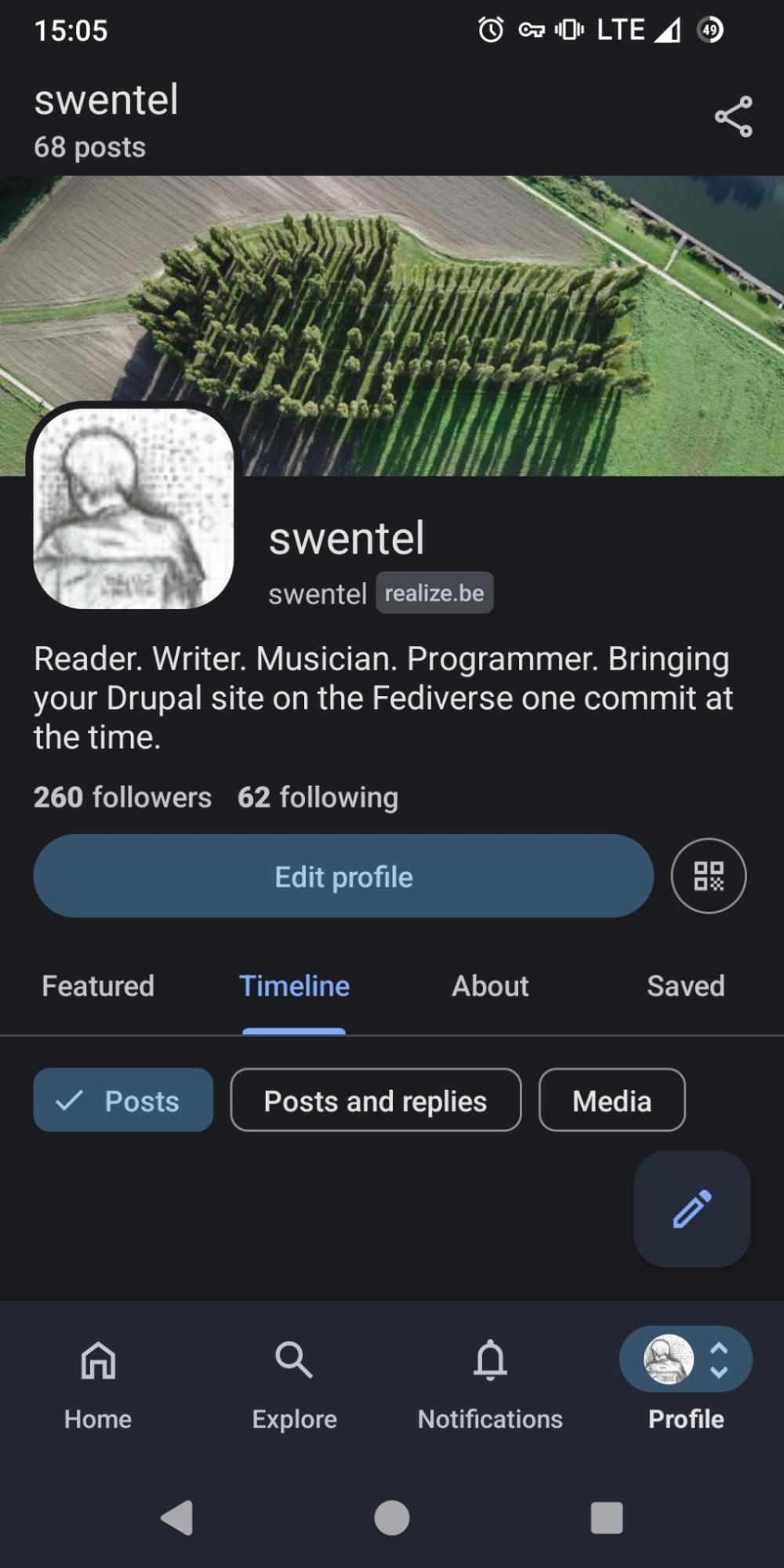Screen dimensions: 784x1568
Task: Show the profile QR code
Action: 709,876
